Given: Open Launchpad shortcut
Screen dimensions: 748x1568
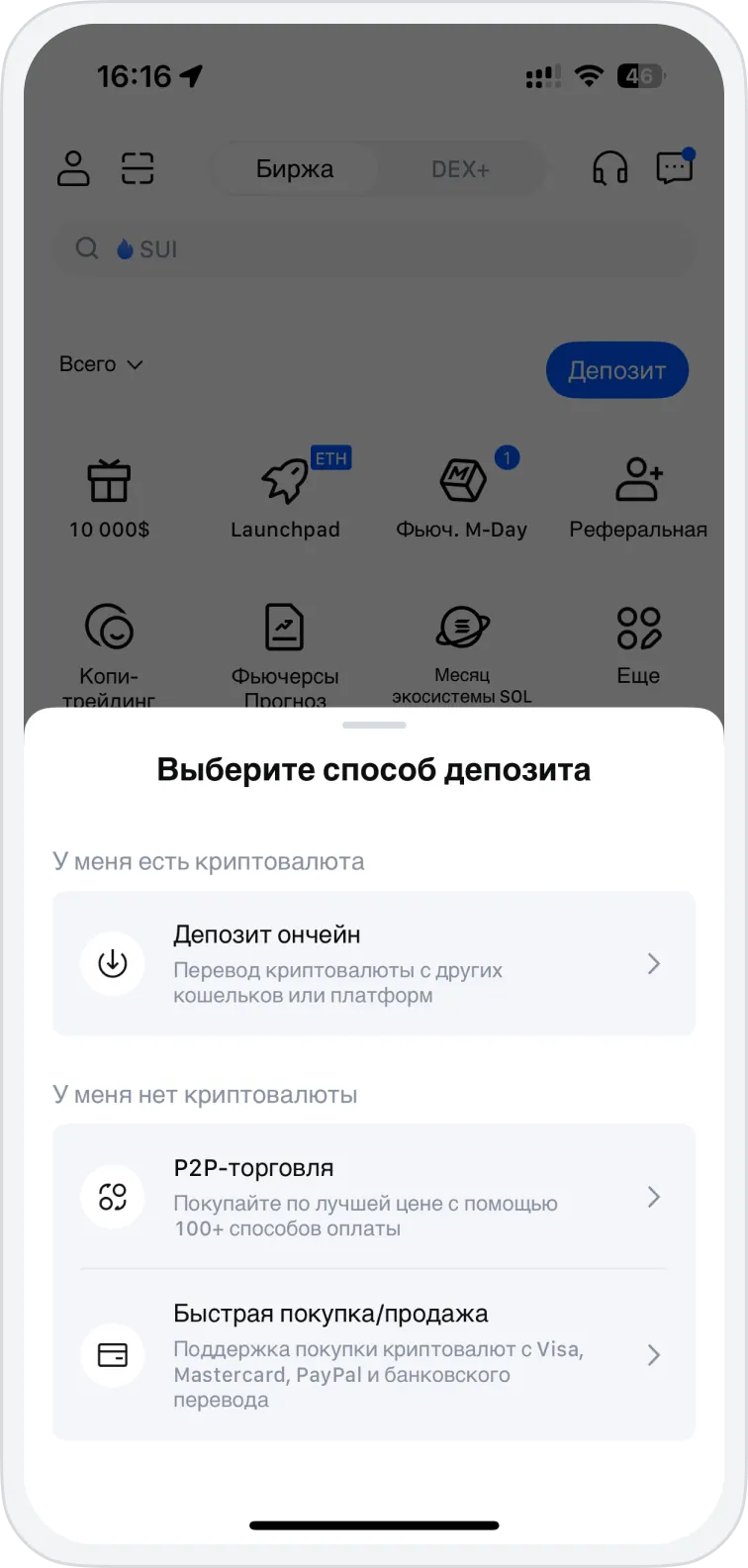Looking at the screenshot, I should point(285,498).
